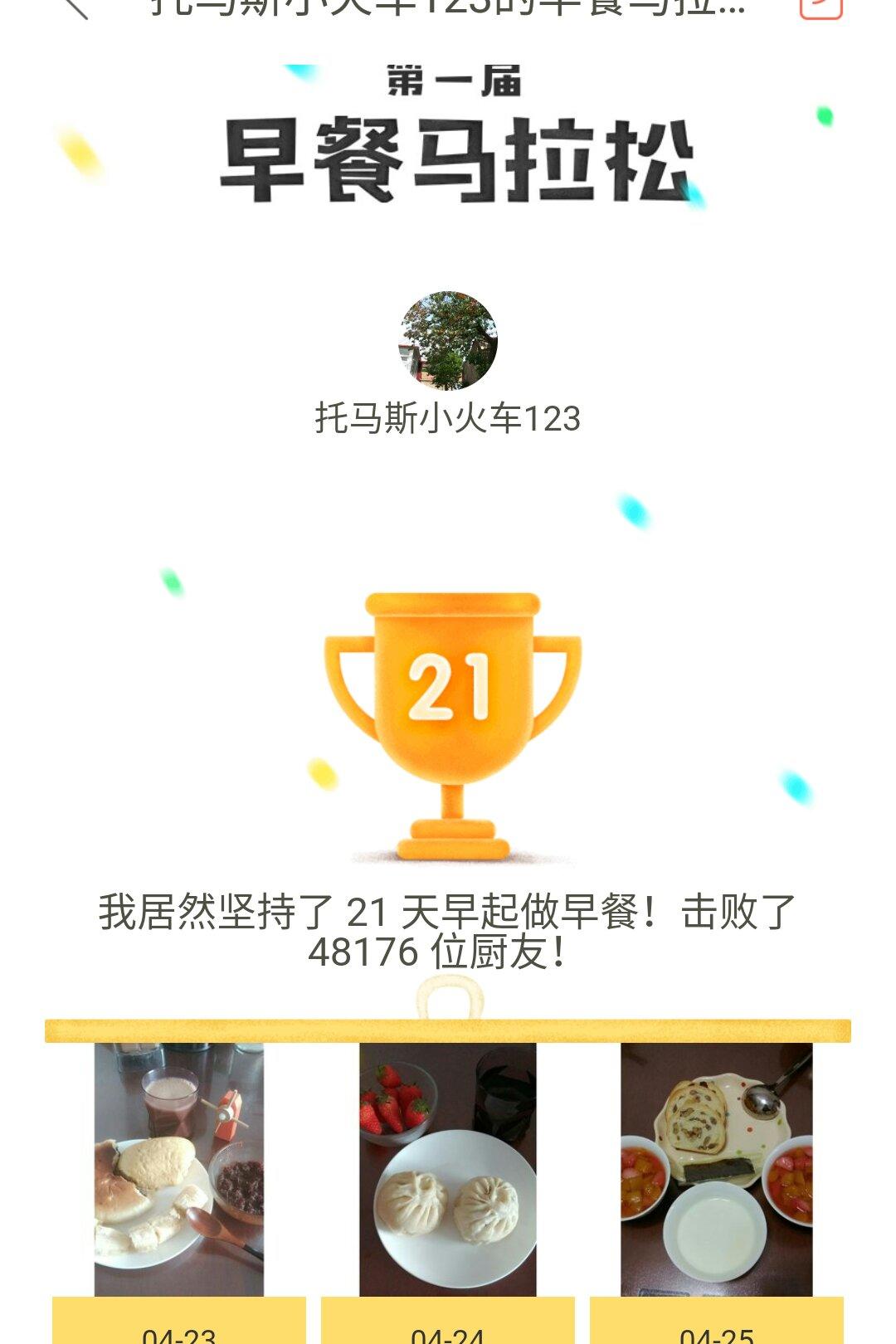Open the profile avatar of 托马斯小火车123
Screen dimensions: 896x1344
click(x=448, y=340)
